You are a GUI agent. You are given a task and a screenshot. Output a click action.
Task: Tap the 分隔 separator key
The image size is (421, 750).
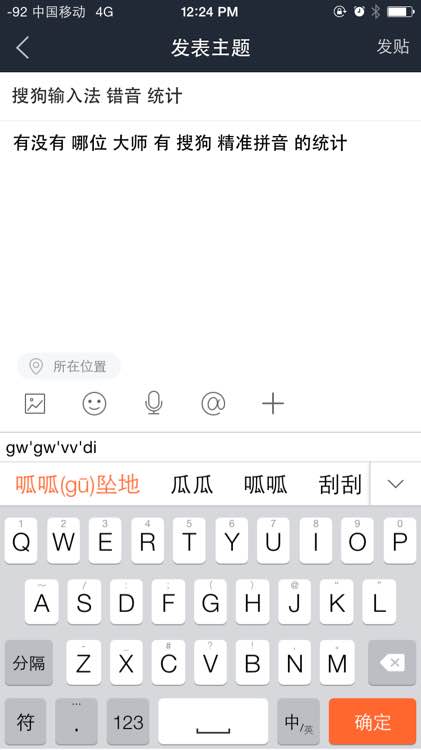29,663
